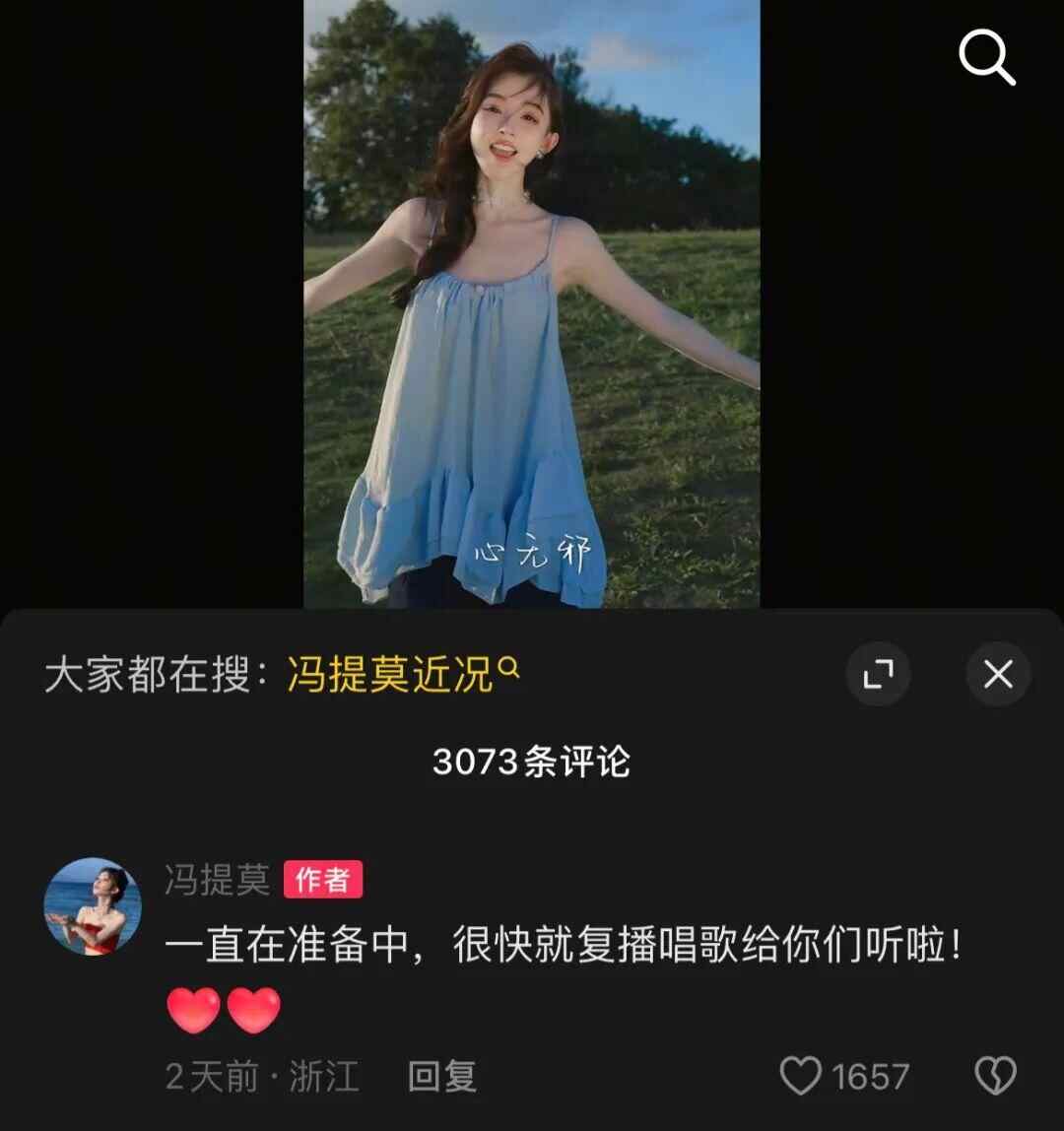This screenshot has height=1131, width=1064.
Task: Open the search magnifier icon
Action: point(987,59)
